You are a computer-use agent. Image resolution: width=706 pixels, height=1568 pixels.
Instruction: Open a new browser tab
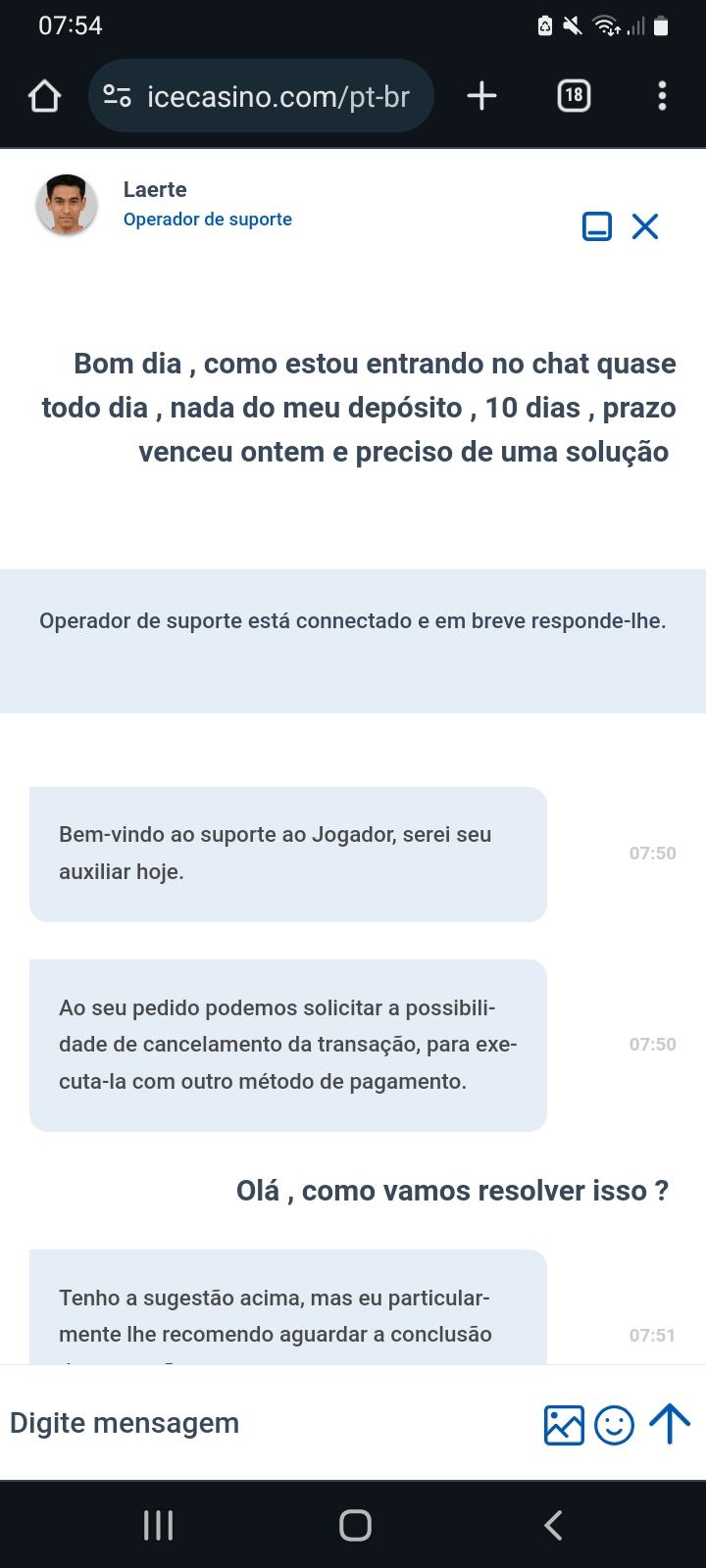[x=481, y=96]
